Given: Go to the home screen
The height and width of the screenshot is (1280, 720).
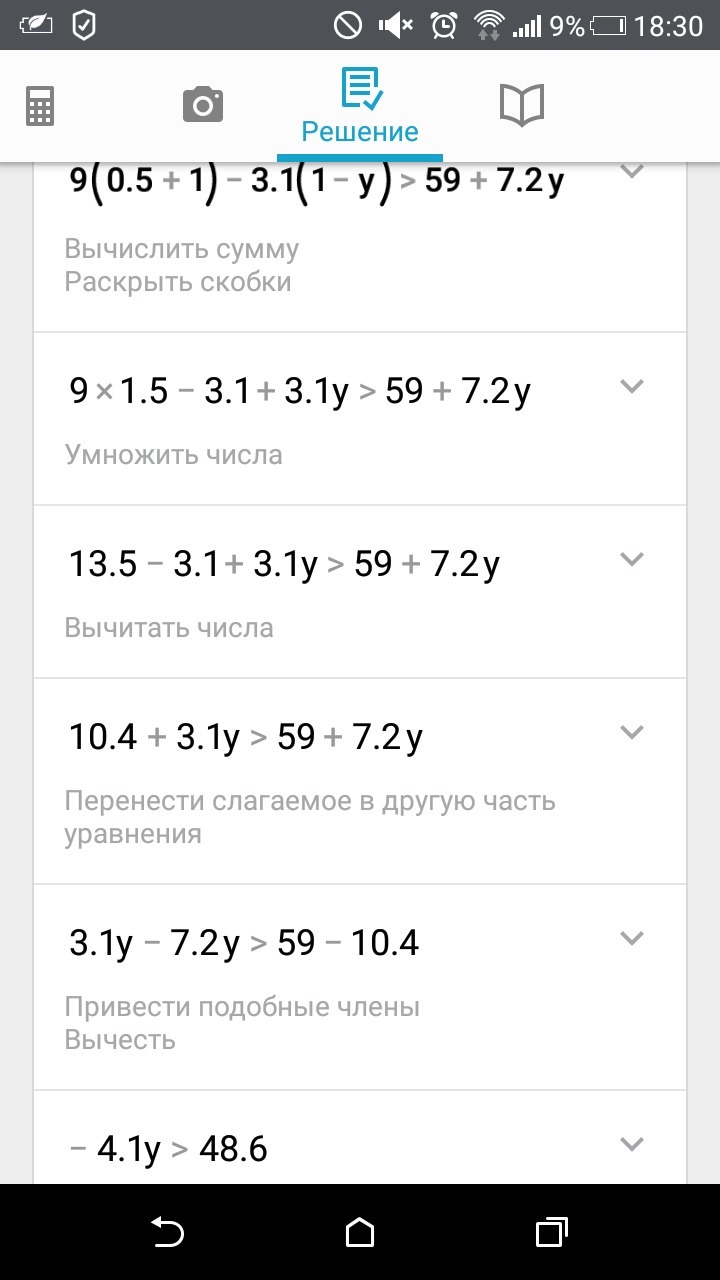Looking at the screenshot, I should click(360, 1233).
